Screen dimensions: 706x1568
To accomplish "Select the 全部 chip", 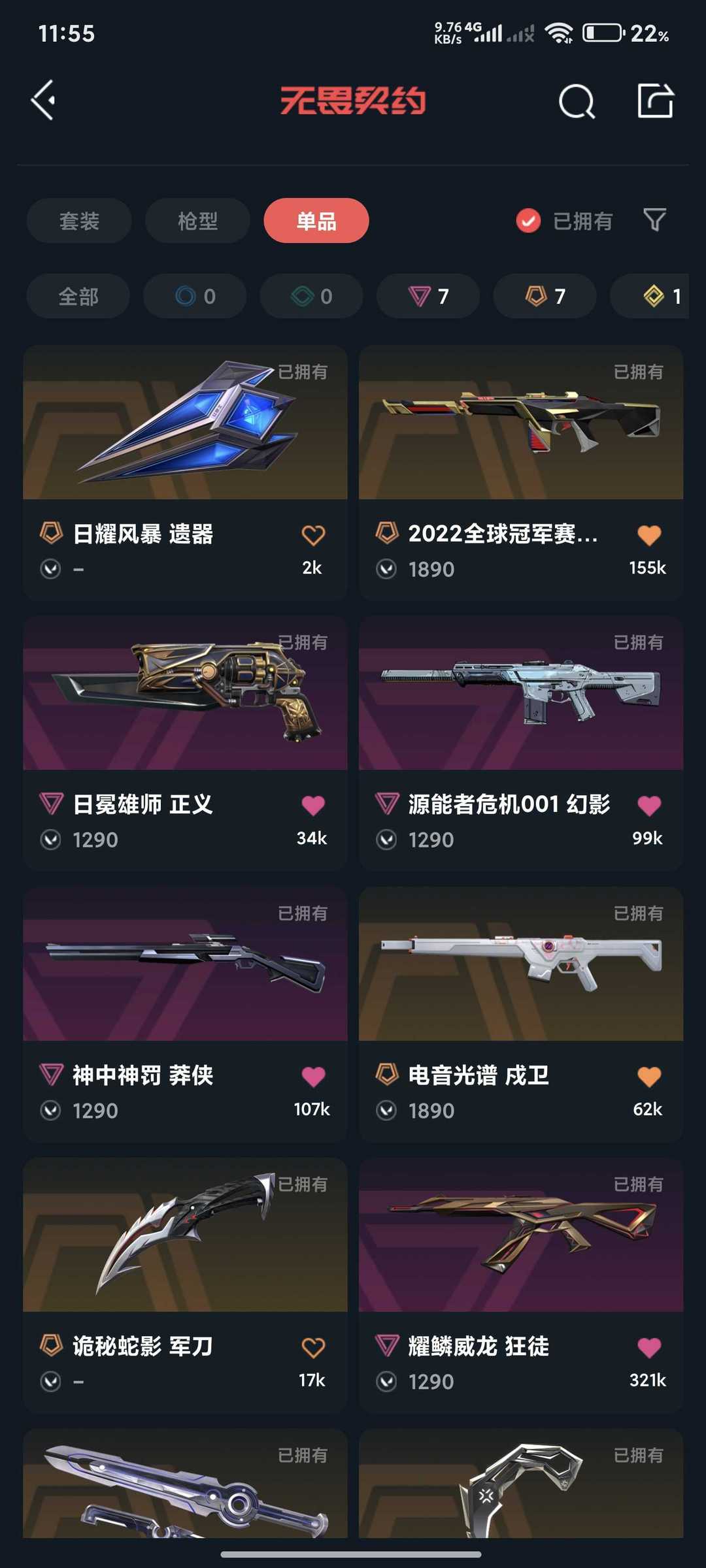I will pos(78,297).
